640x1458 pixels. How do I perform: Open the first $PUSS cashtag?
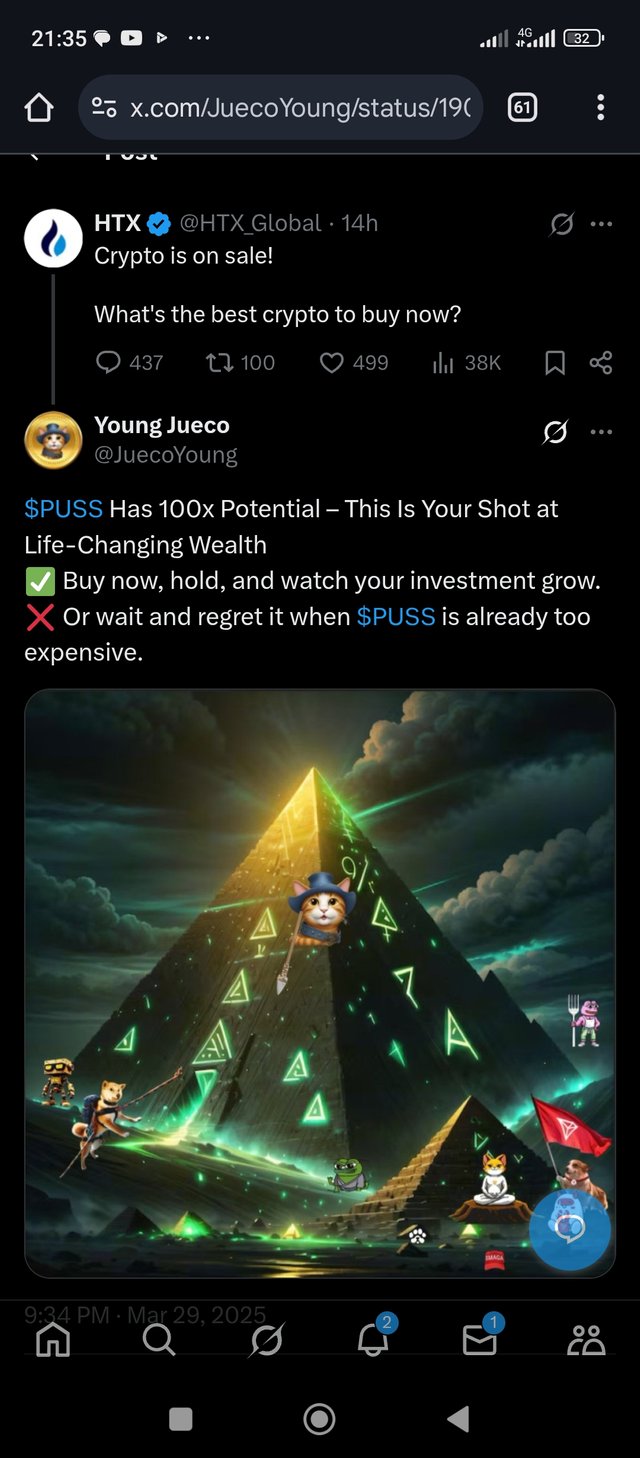point(63,508)
